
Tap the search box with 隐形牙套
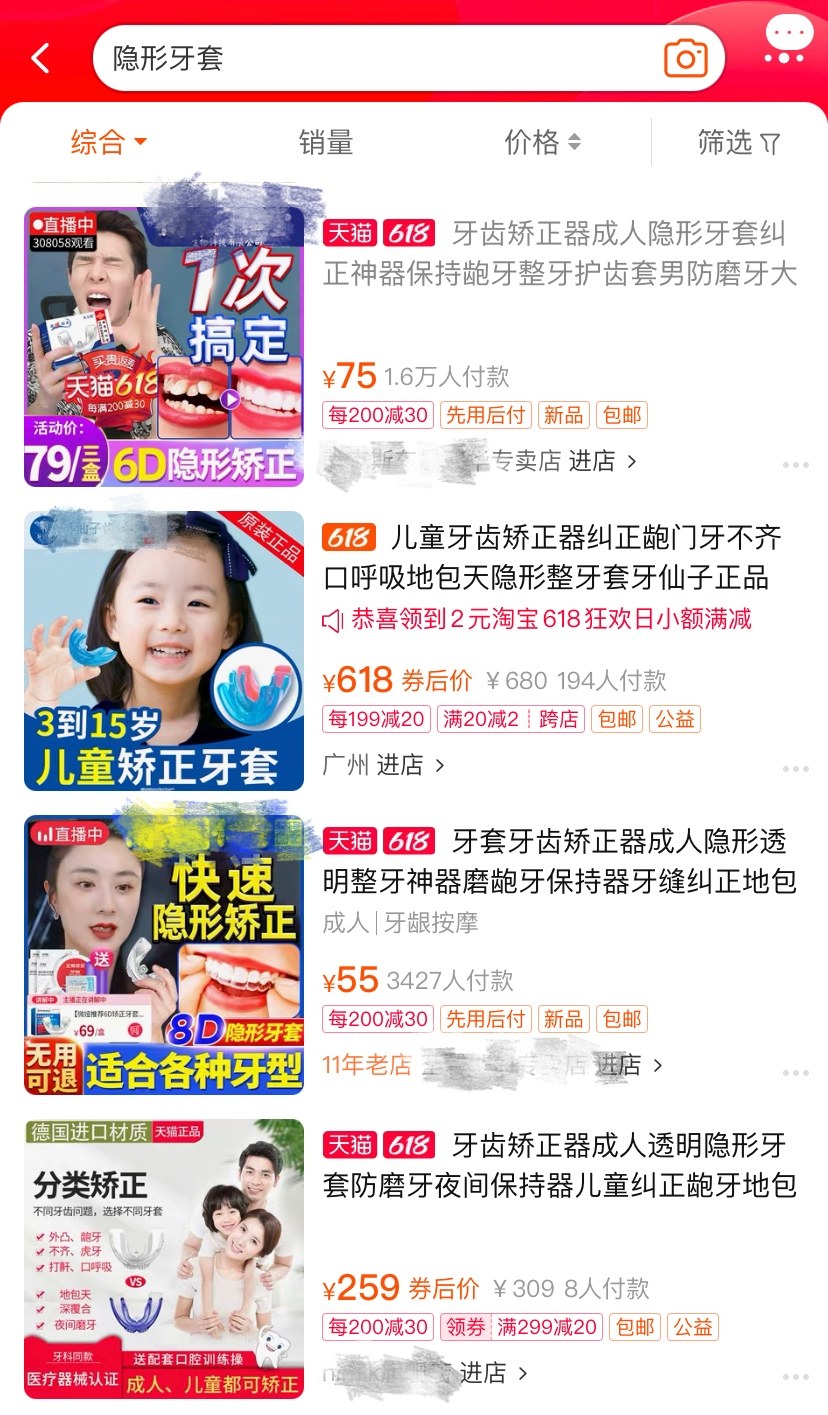click(380, 58)
